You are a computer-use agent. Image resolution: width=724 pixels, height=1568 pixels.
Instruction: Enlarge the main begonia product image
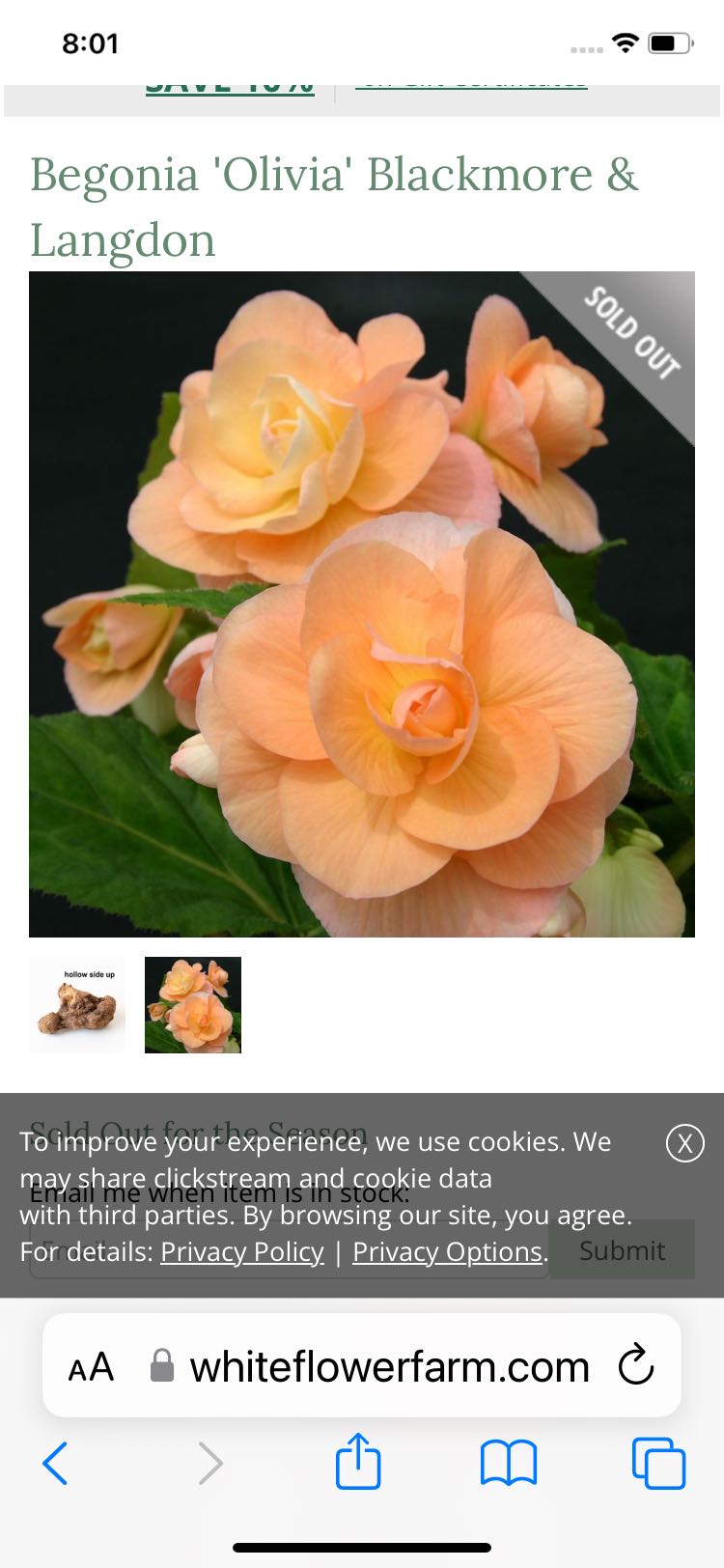tap(361, 604)
